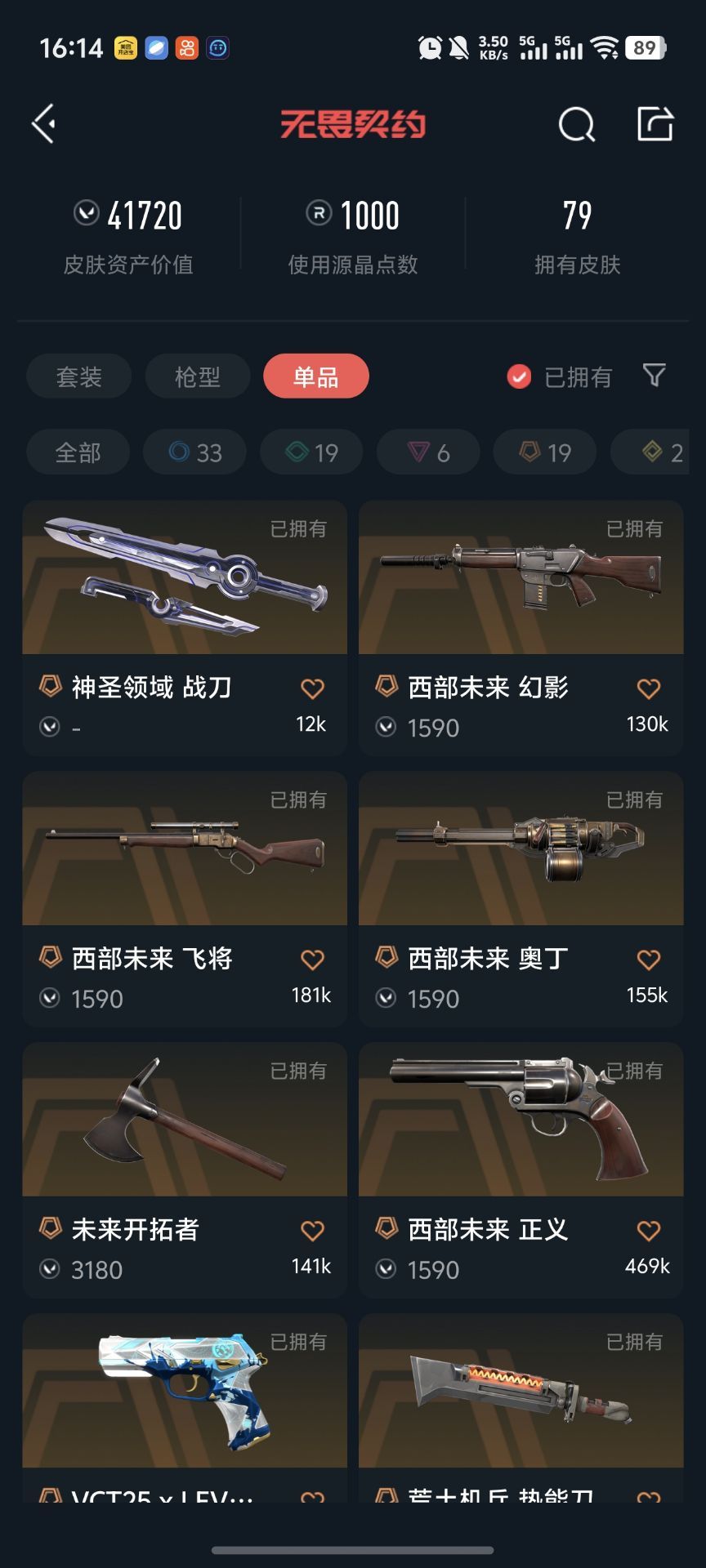Share this skin collection page
The height and width of the screenshot is (1568, 706).
tap(655, 124)
